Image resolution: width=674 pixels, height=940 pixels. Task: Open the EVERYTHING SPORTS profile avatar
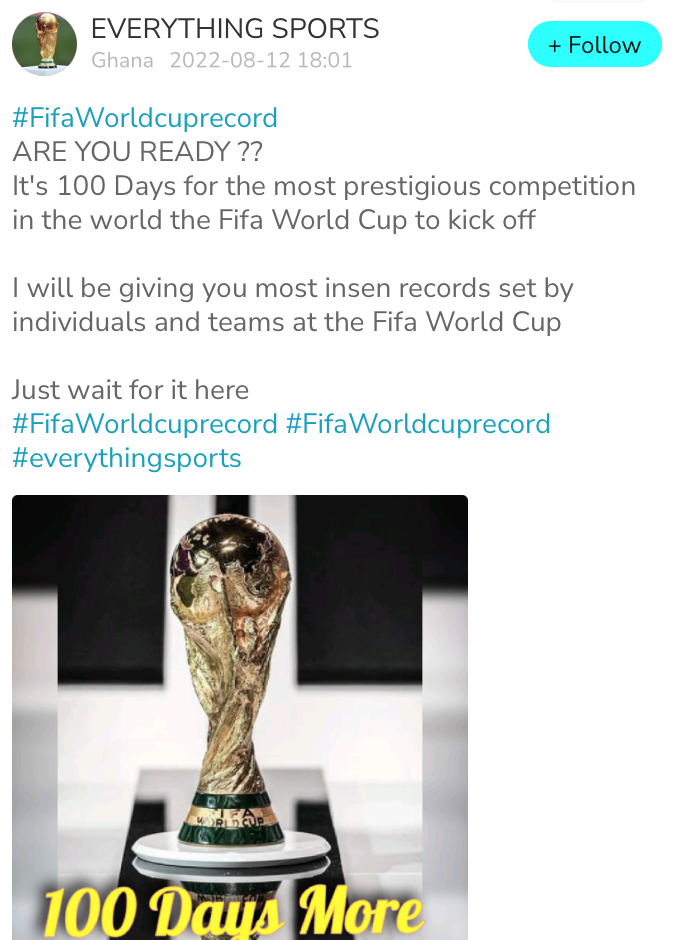coord(44,44)
